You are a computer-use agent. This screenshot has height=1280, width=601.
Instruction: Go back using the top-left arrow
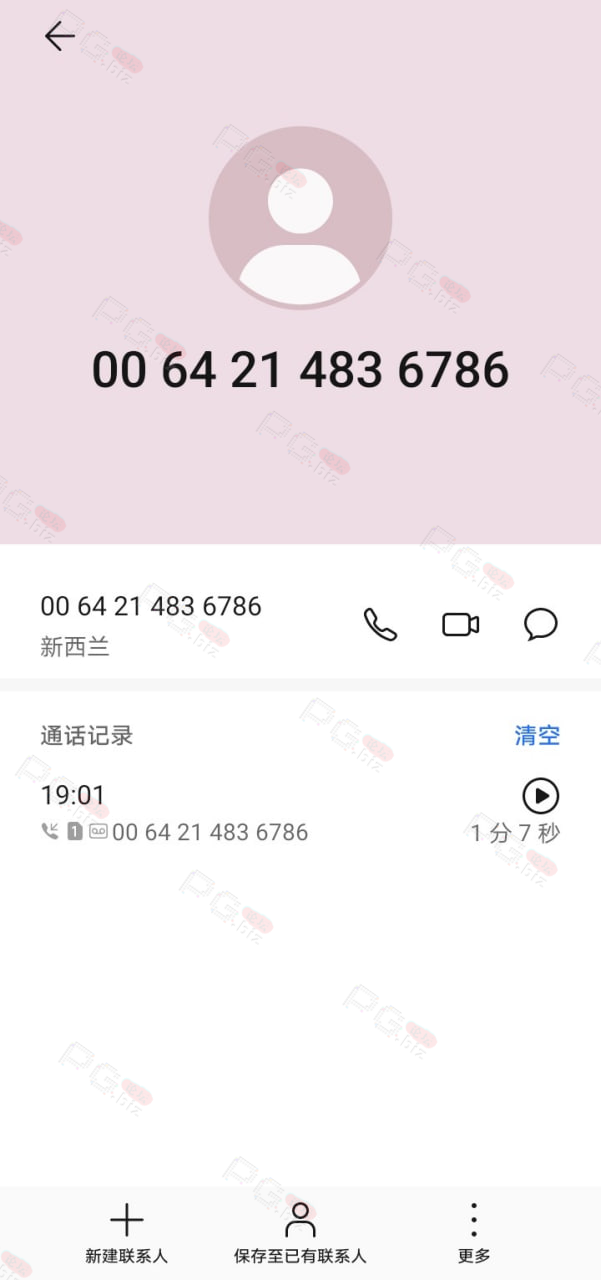pyautogui.click(x=59, y=37)
